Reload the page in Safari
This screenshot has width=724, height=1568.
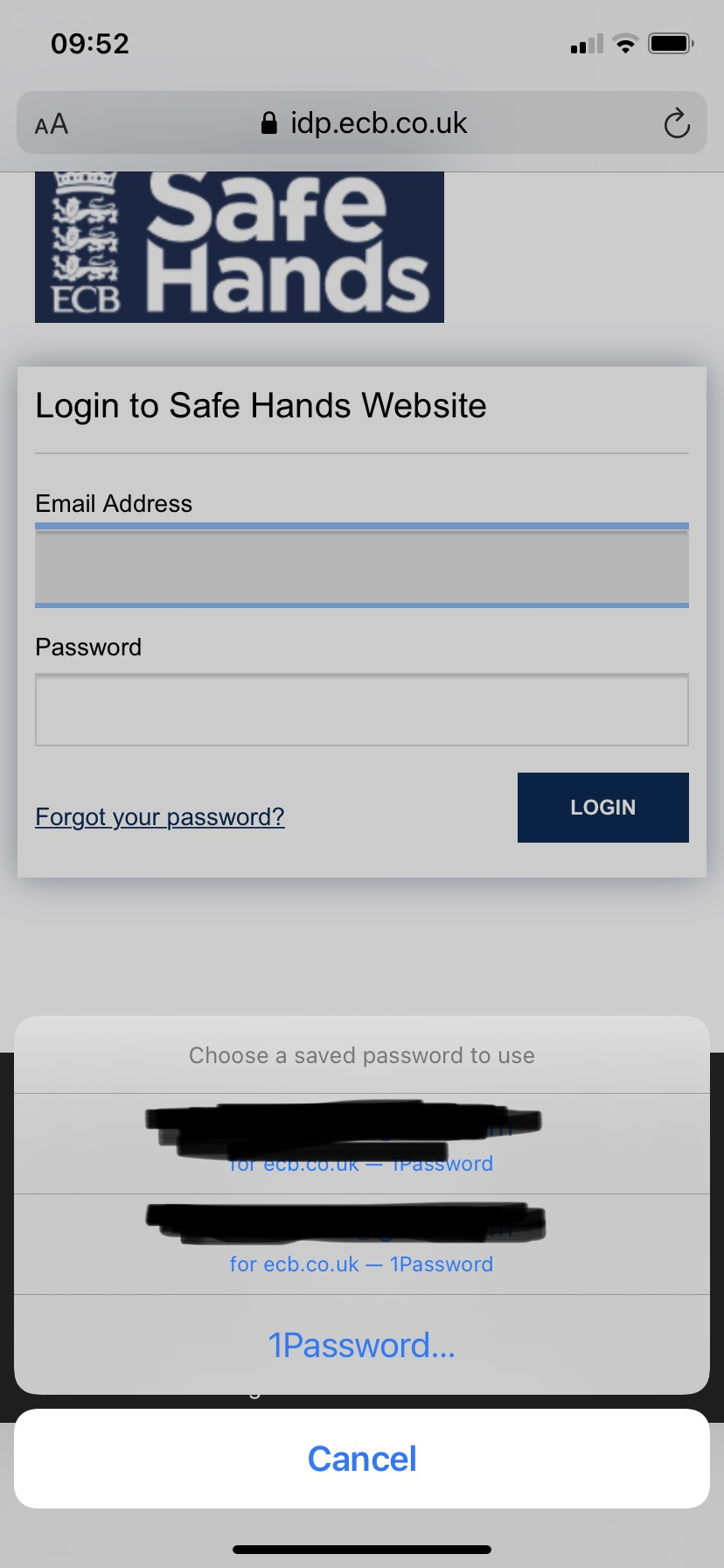677,123
